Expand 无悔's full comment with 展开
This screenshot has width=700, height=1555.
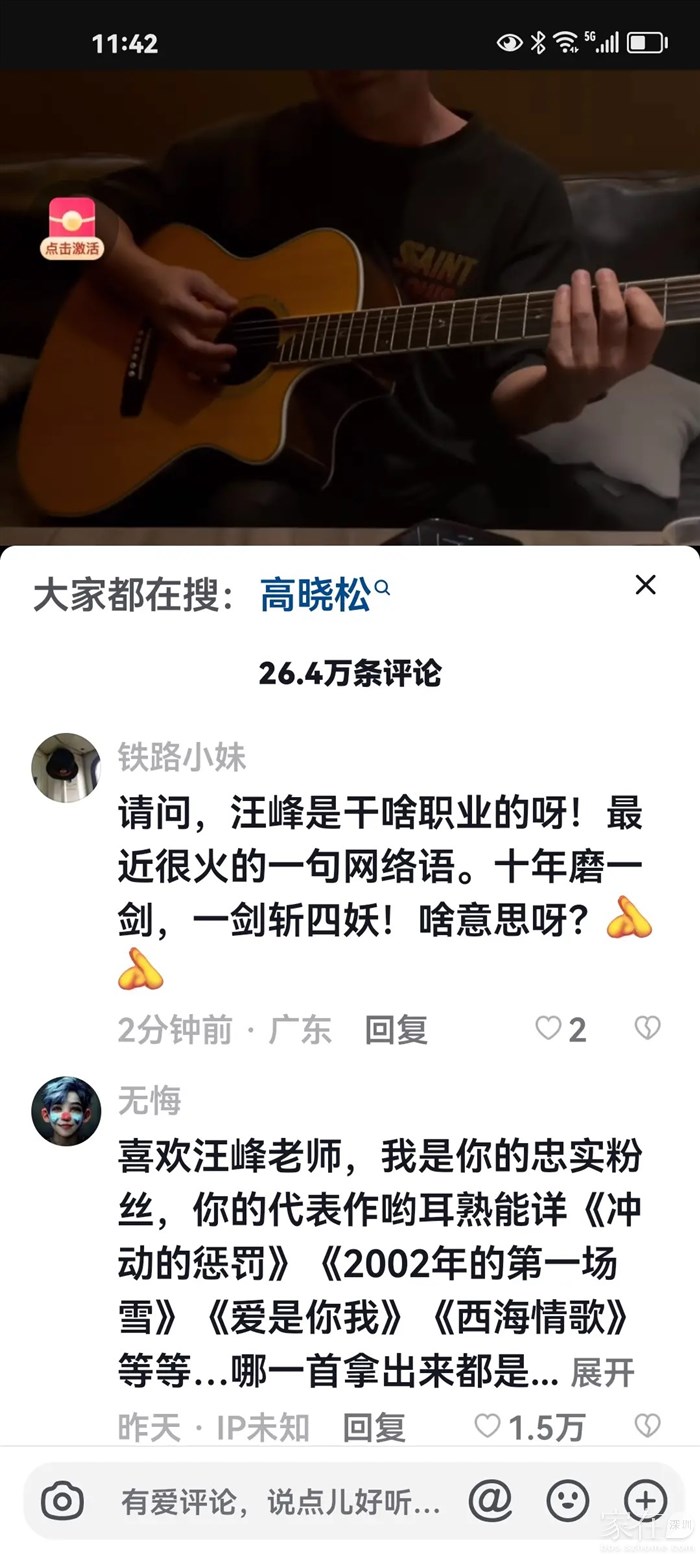point(602,1373)
